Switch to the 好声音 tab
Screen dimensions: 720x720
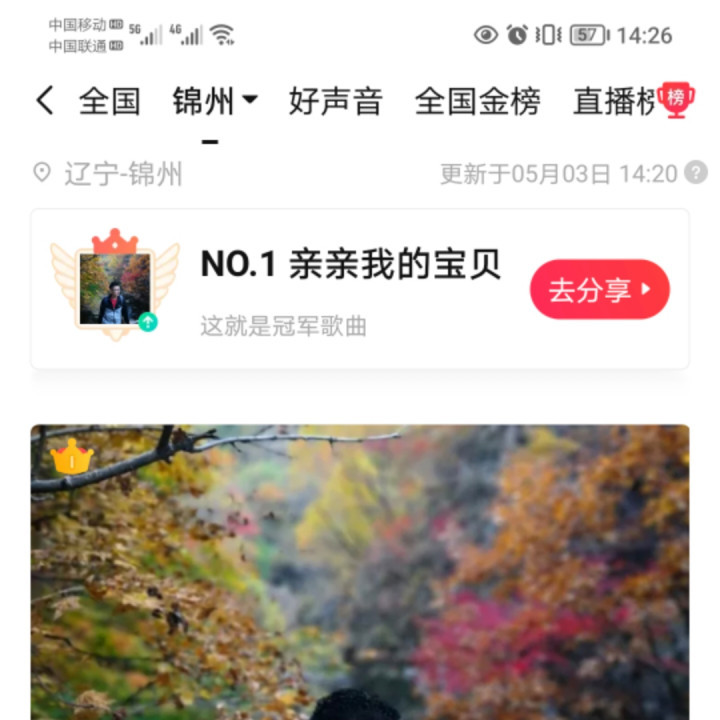click(335, 101)
